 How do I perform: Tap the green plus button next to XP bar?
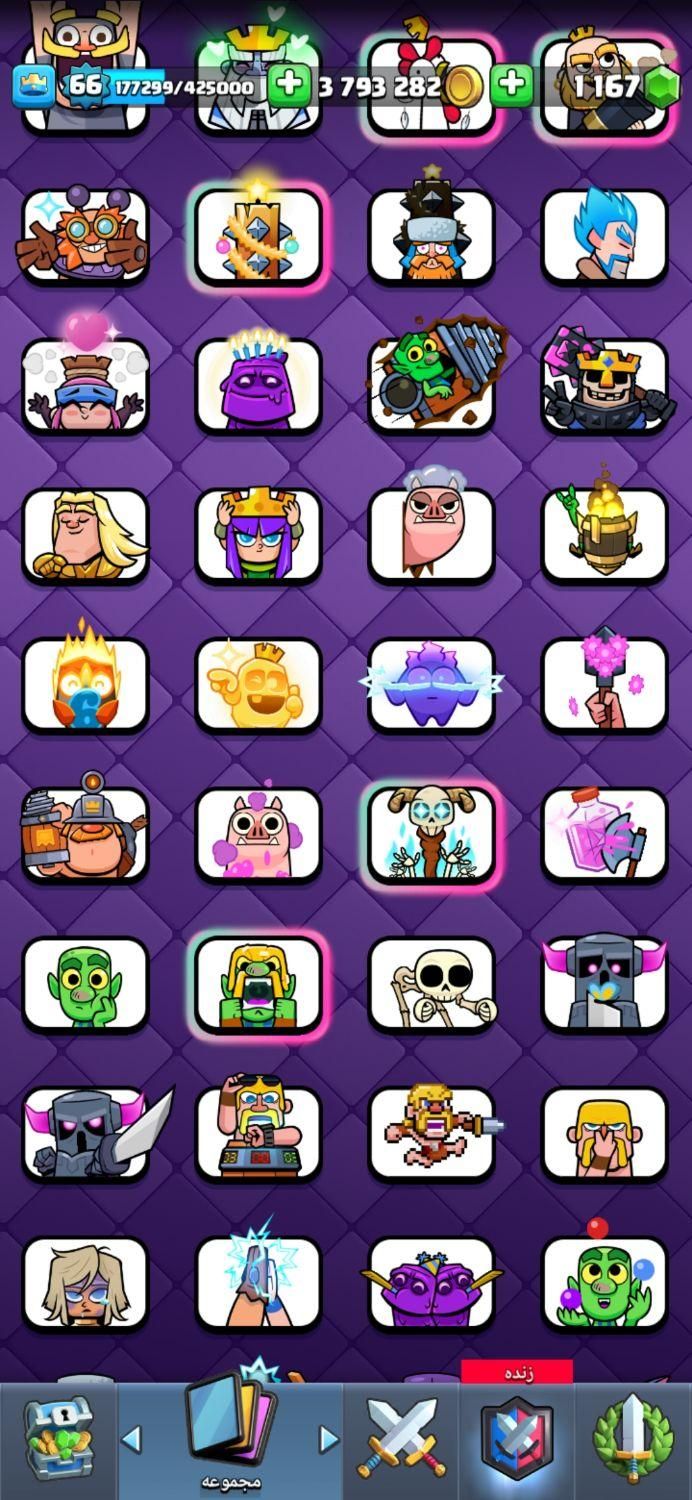pos(290,84)
